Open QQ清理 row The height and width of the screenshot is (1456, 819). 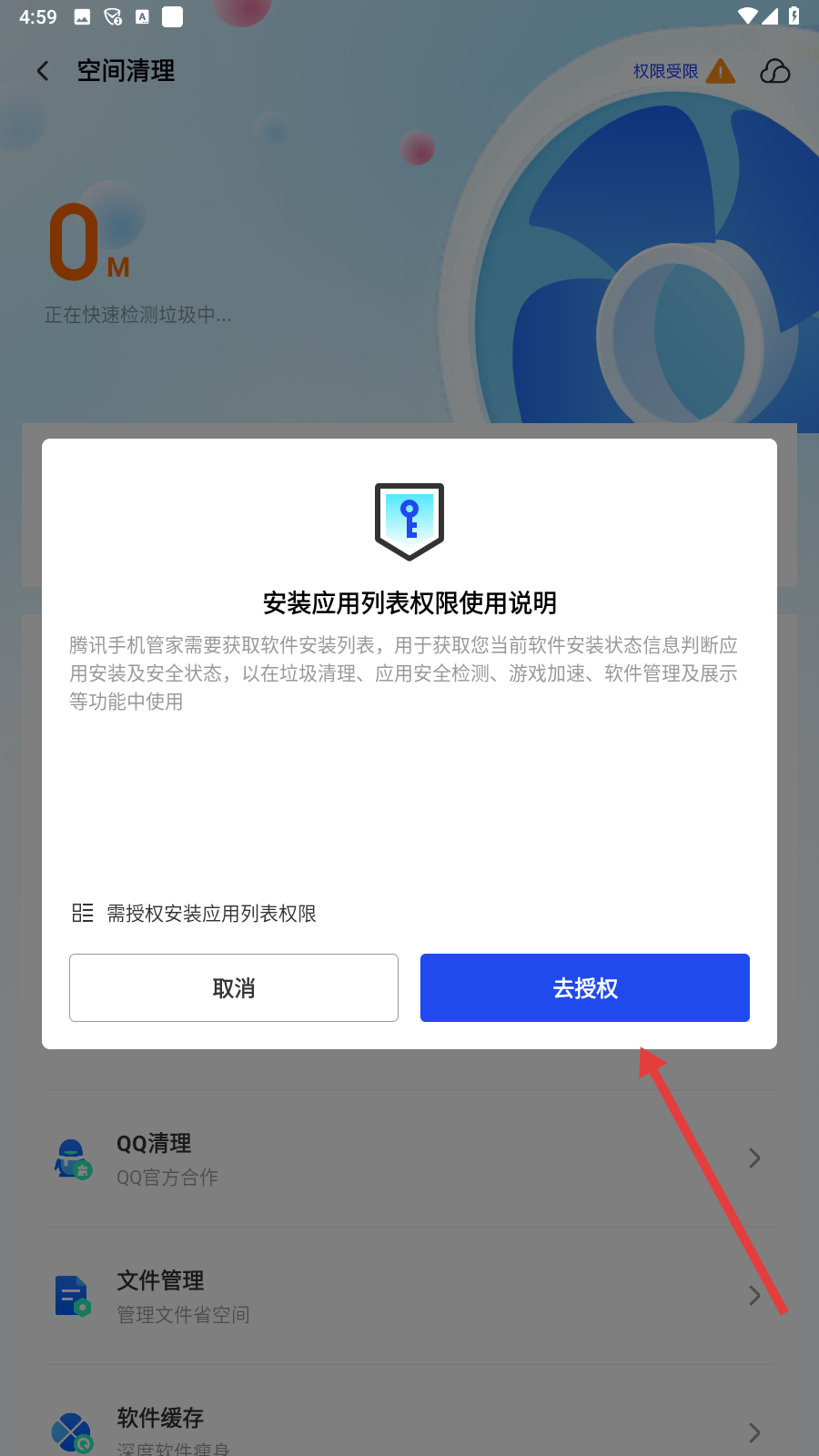pos(409,1158)
